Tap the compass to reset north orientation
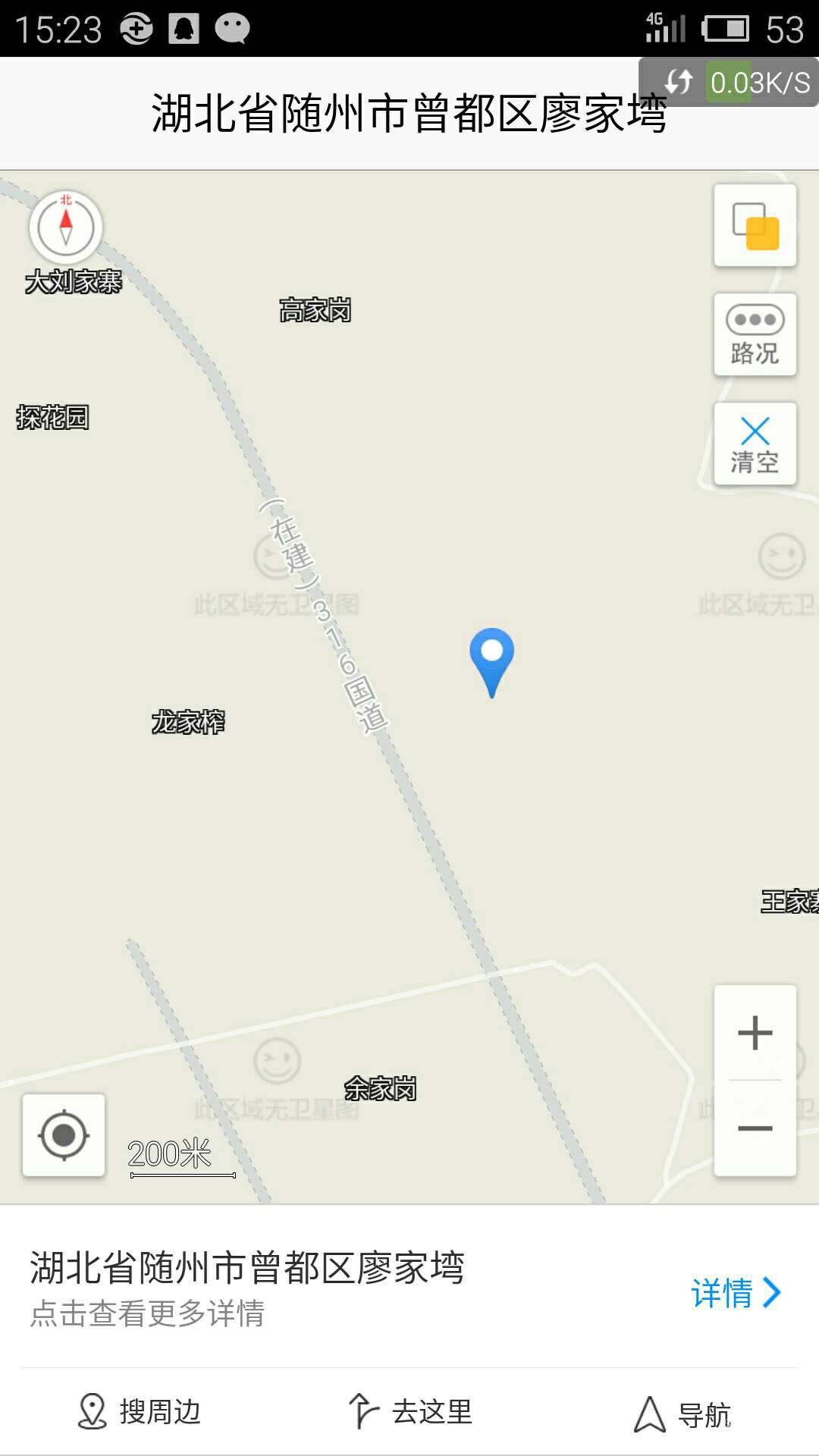 point(66,227)
